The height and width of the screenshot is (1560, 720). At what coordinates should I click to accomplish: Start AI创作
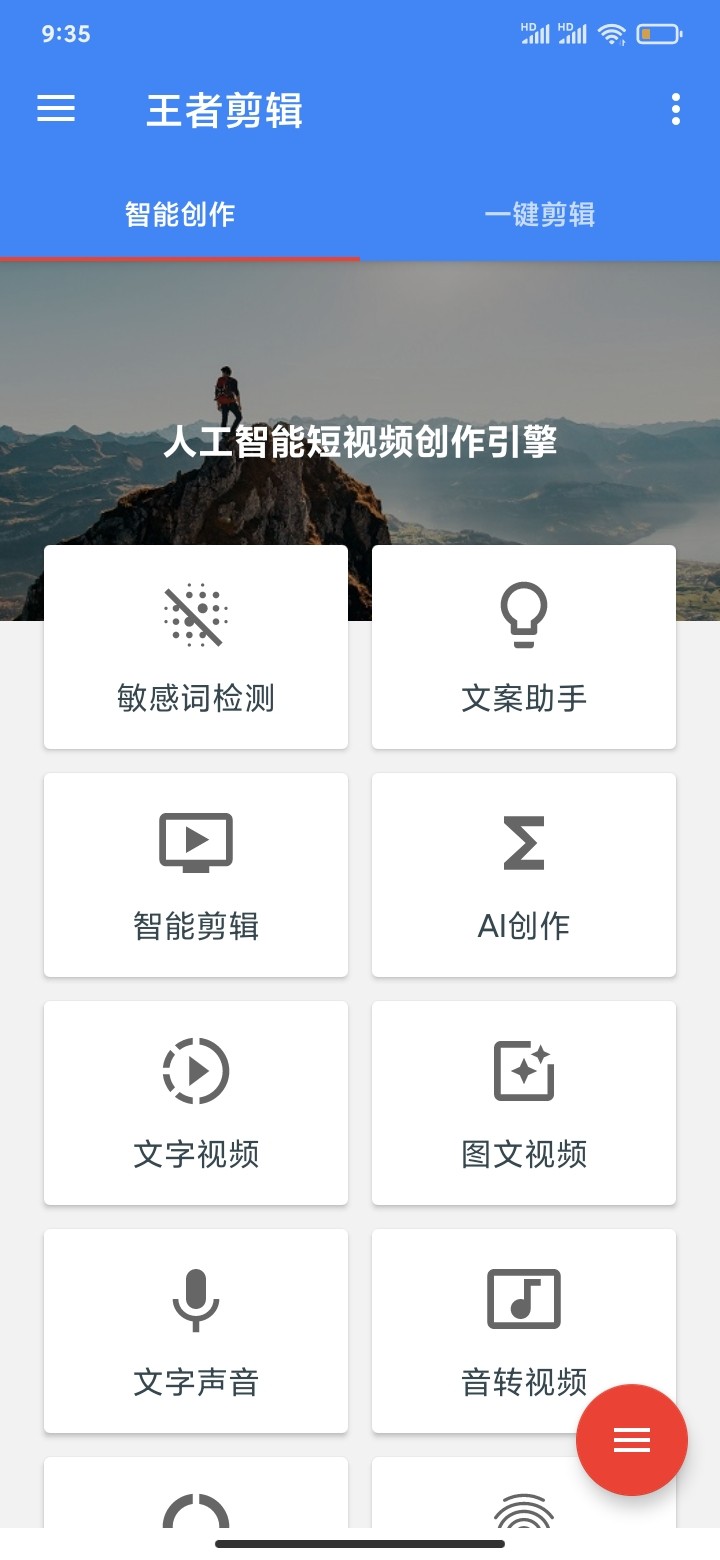coord(524,875)
